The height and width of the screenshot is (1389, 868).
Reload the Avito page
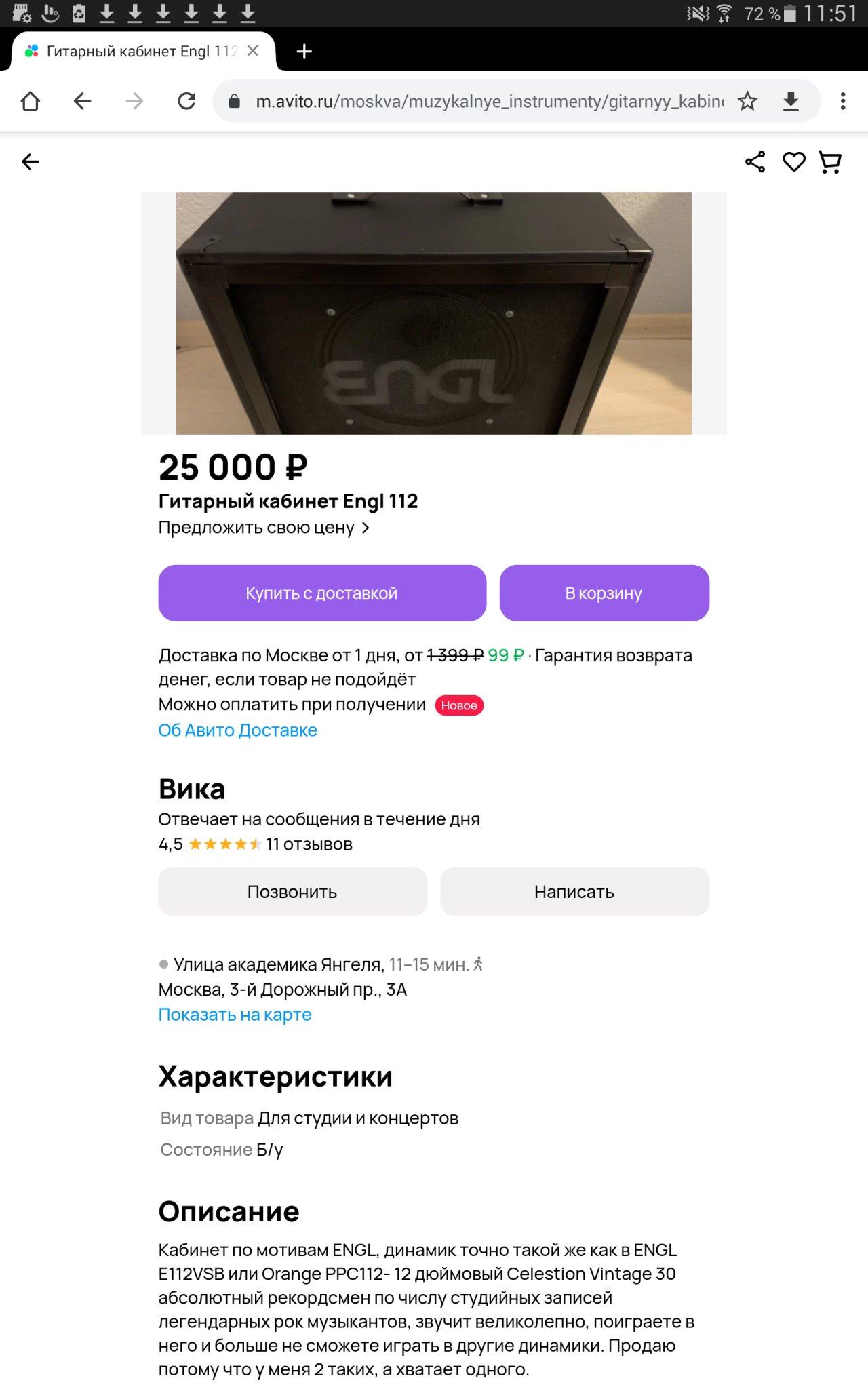pos(186,101)
